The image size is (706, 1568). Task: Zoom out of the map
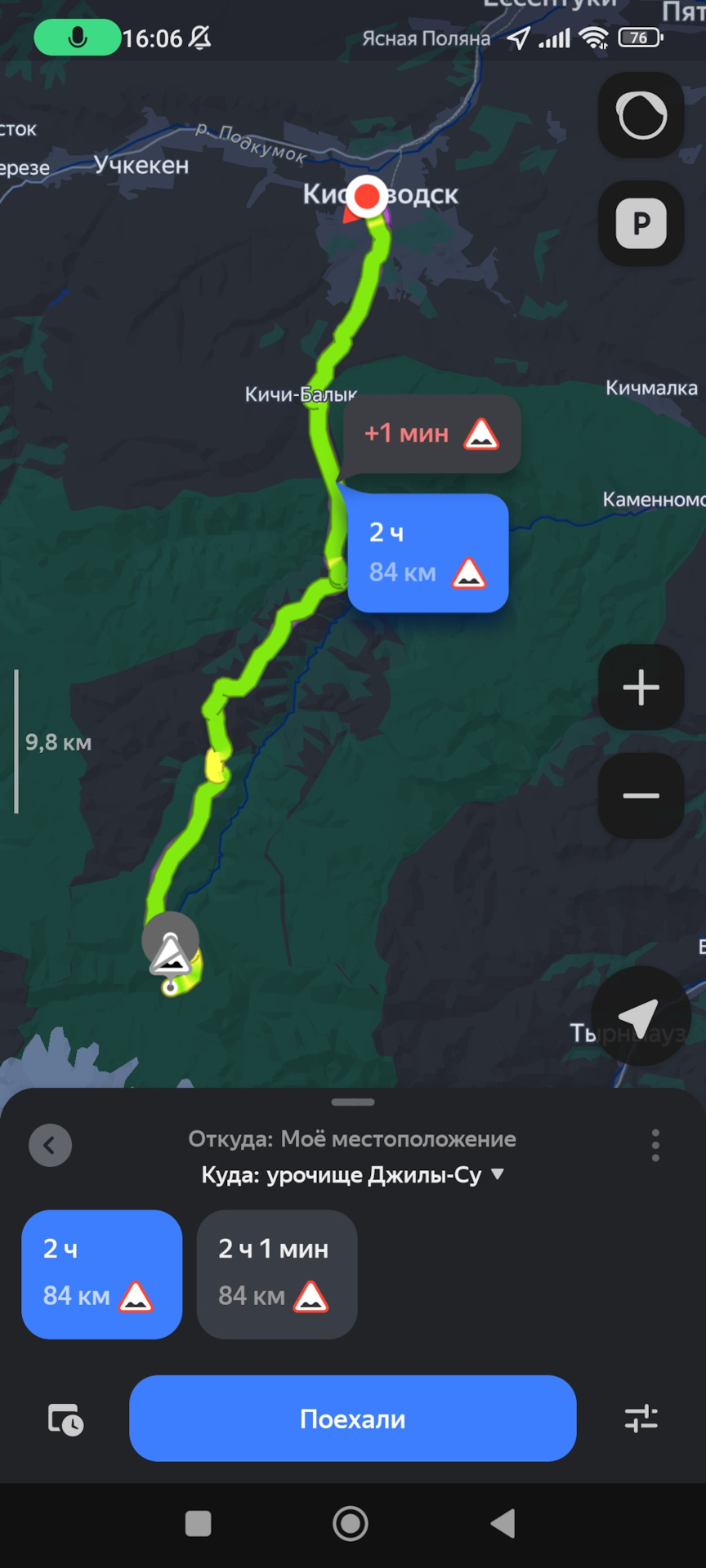[x=641, y=795]
